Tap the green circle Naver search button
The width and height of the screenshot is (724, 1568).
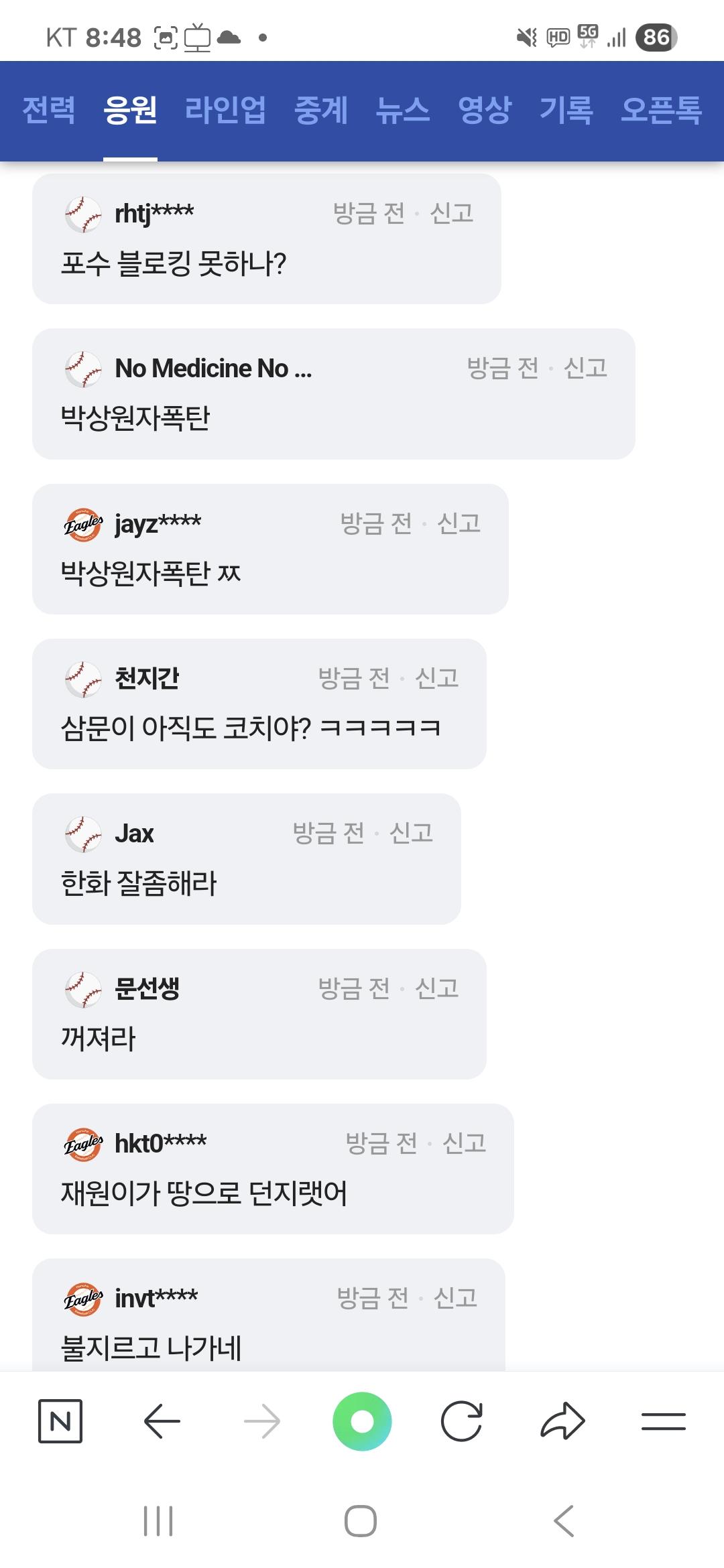point(362,1421)
